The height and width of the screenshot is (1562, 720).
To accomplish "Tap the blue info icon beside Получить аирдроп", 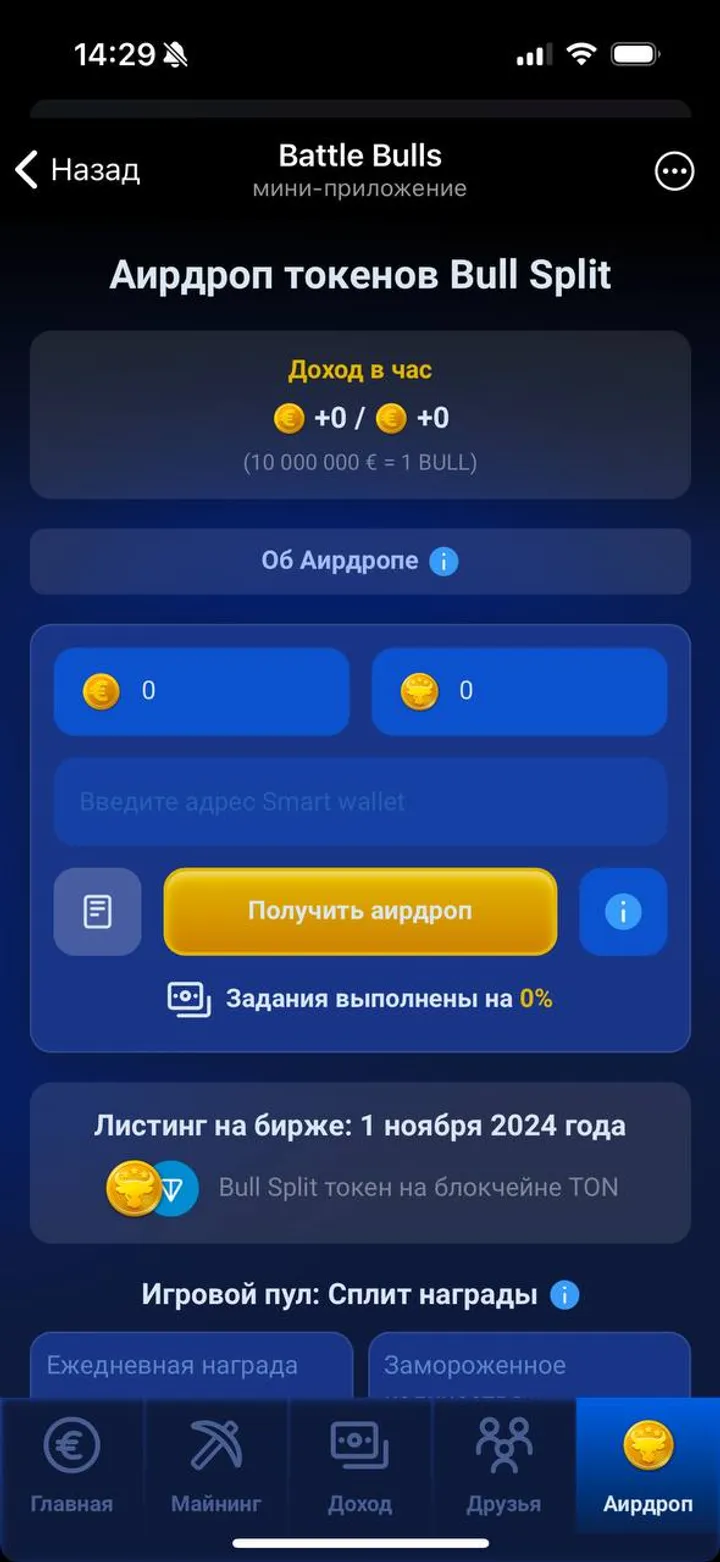I will click(x=622, y=911).
